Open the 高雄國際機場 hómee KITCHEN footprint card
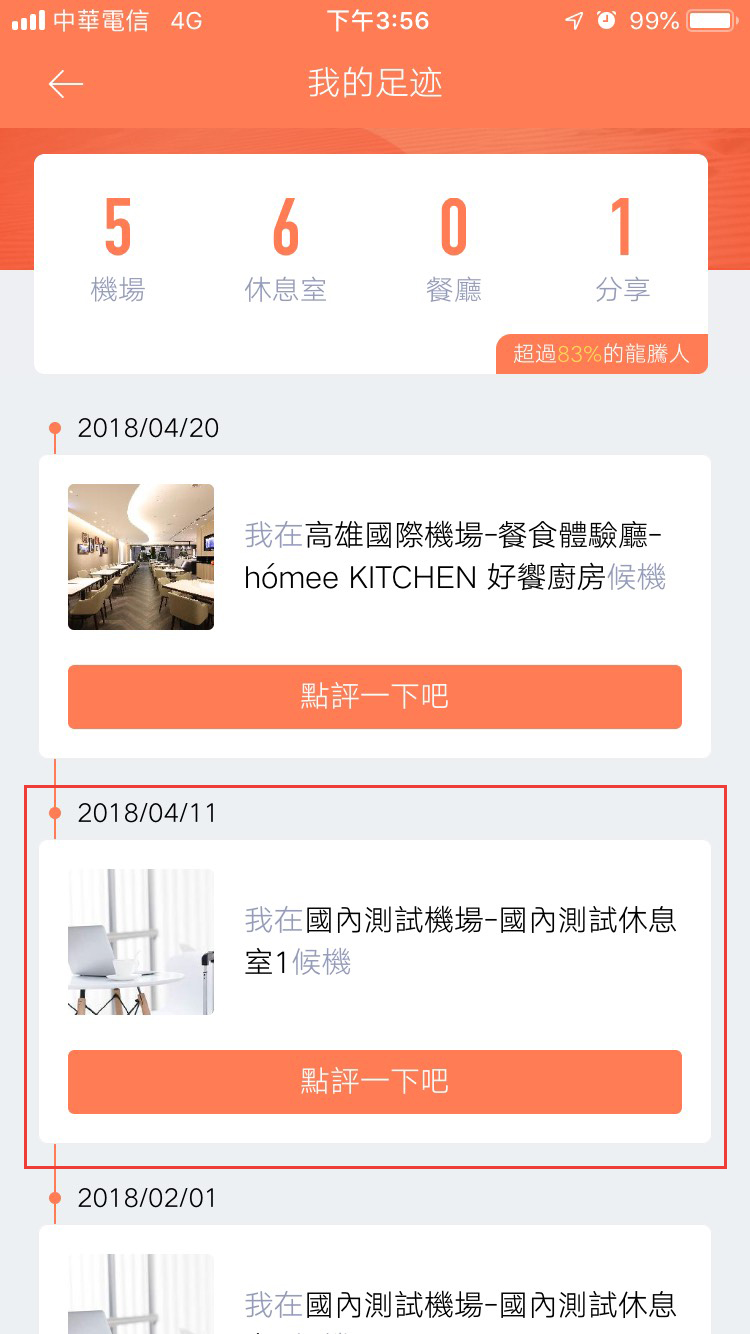 (x=455, y=558)
